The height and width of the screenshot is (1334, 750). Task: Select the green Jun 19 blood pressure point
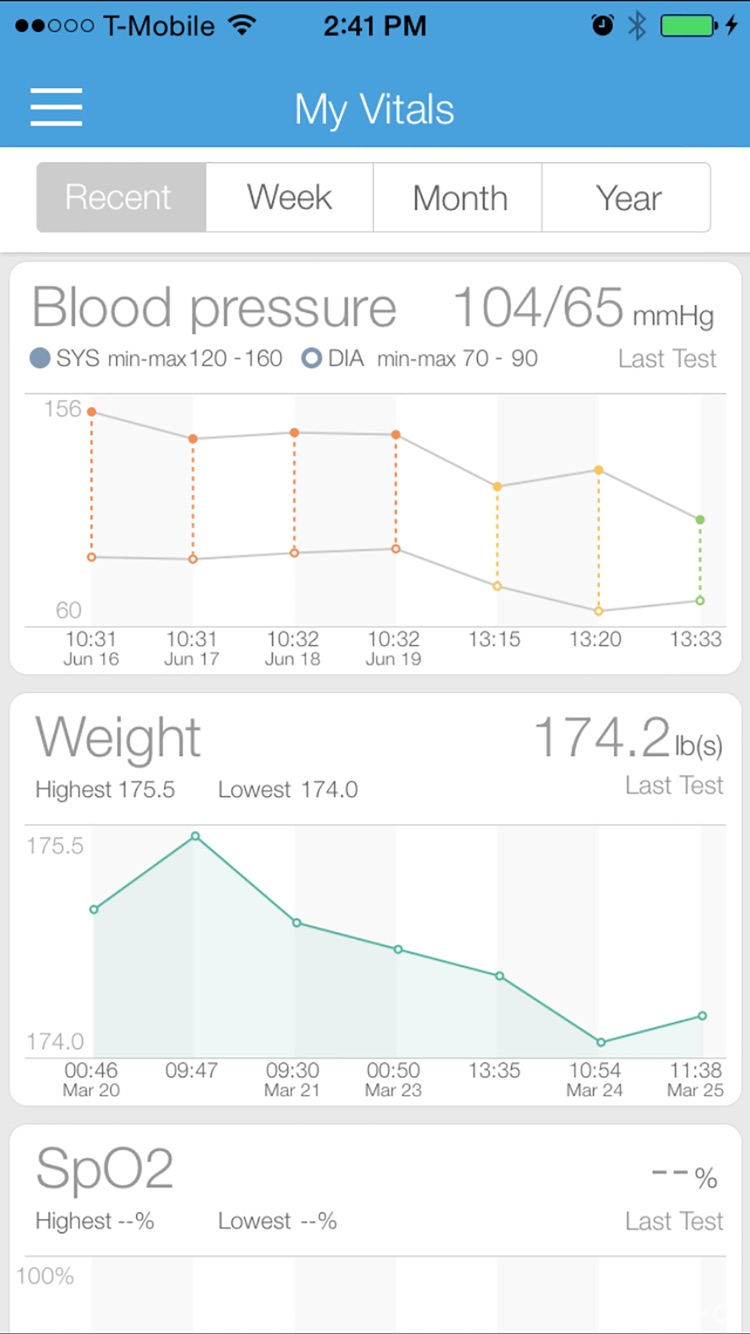698,518
